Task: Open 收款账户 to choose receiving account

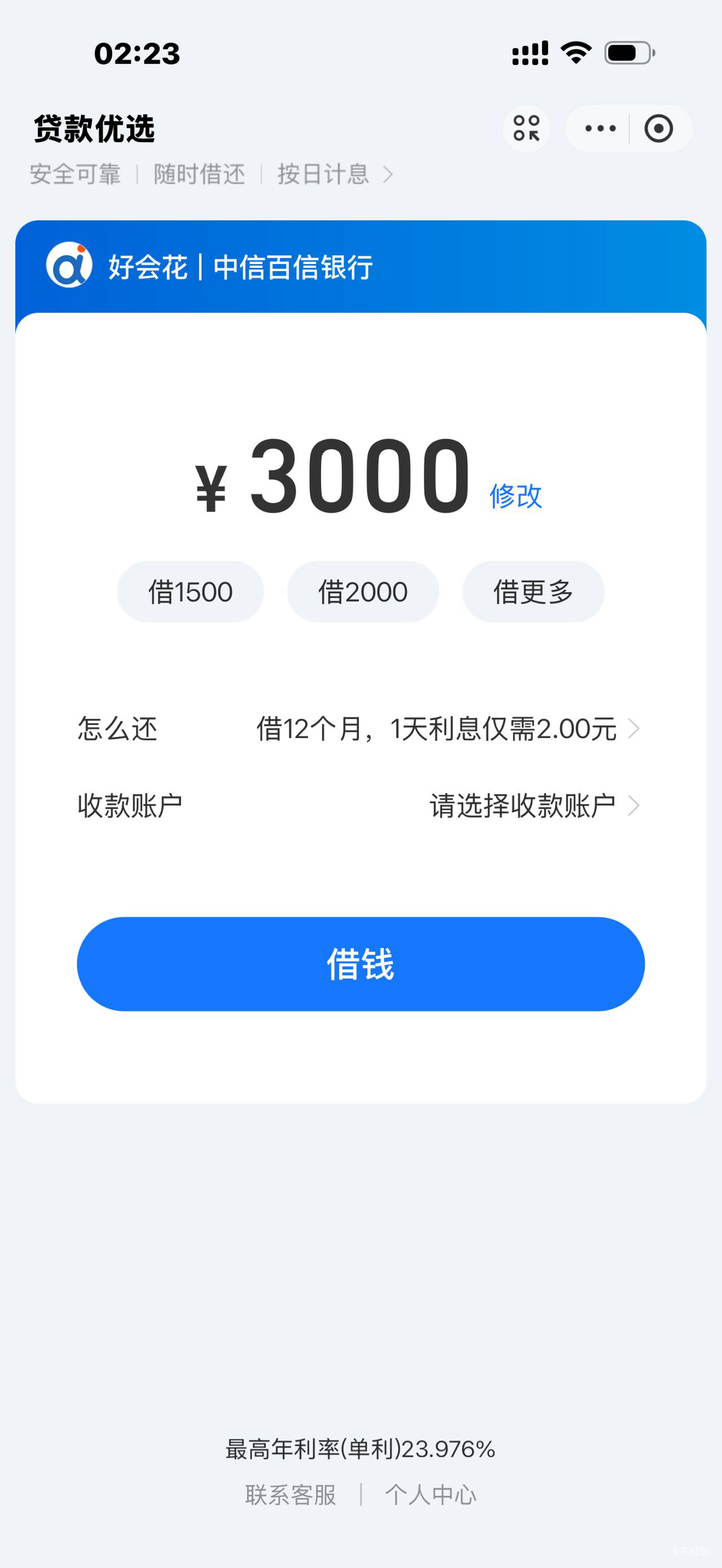Action: (360, 805)
